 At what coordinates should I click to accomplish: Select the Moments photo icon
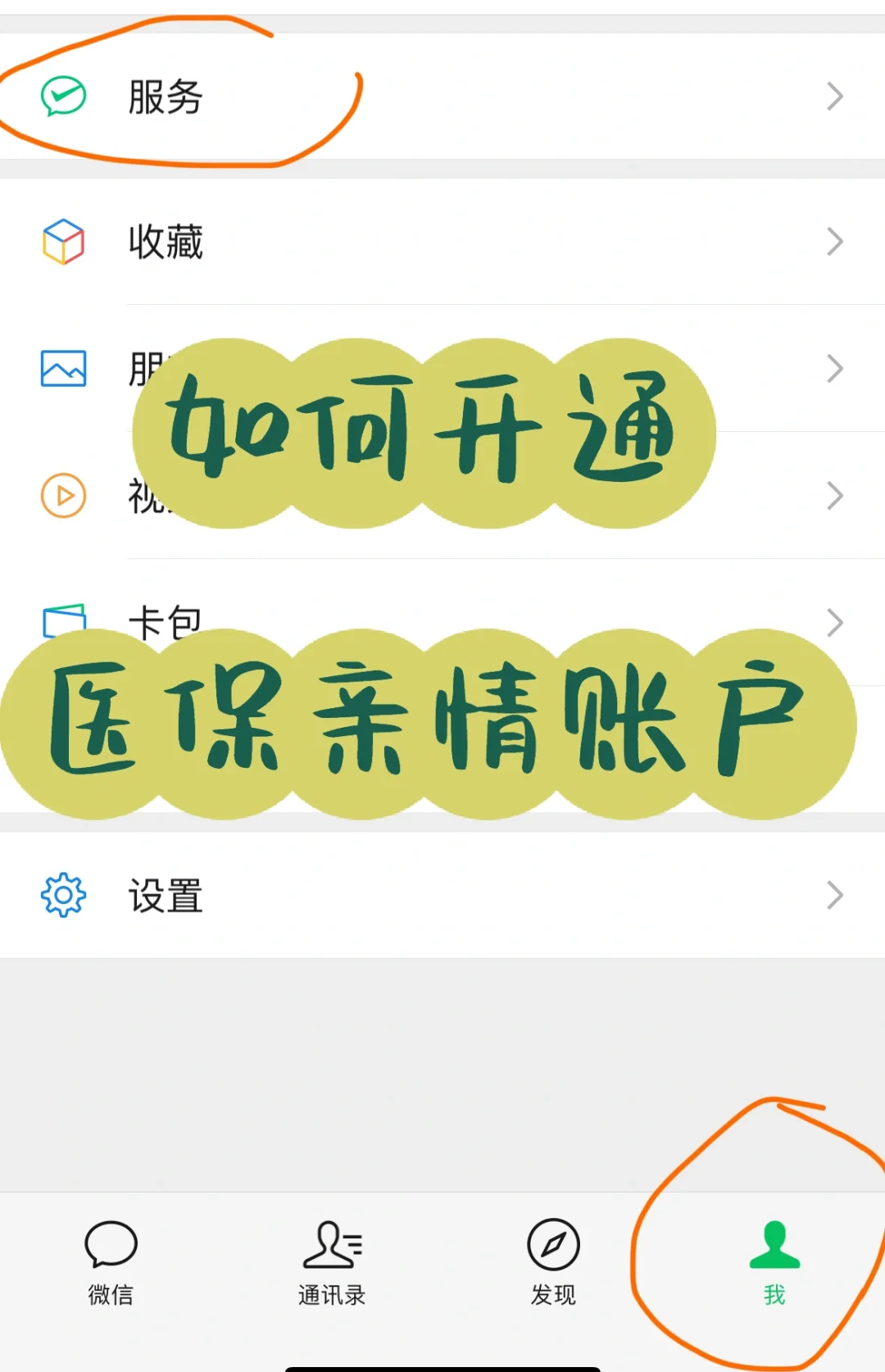click(x=61, y=369)
